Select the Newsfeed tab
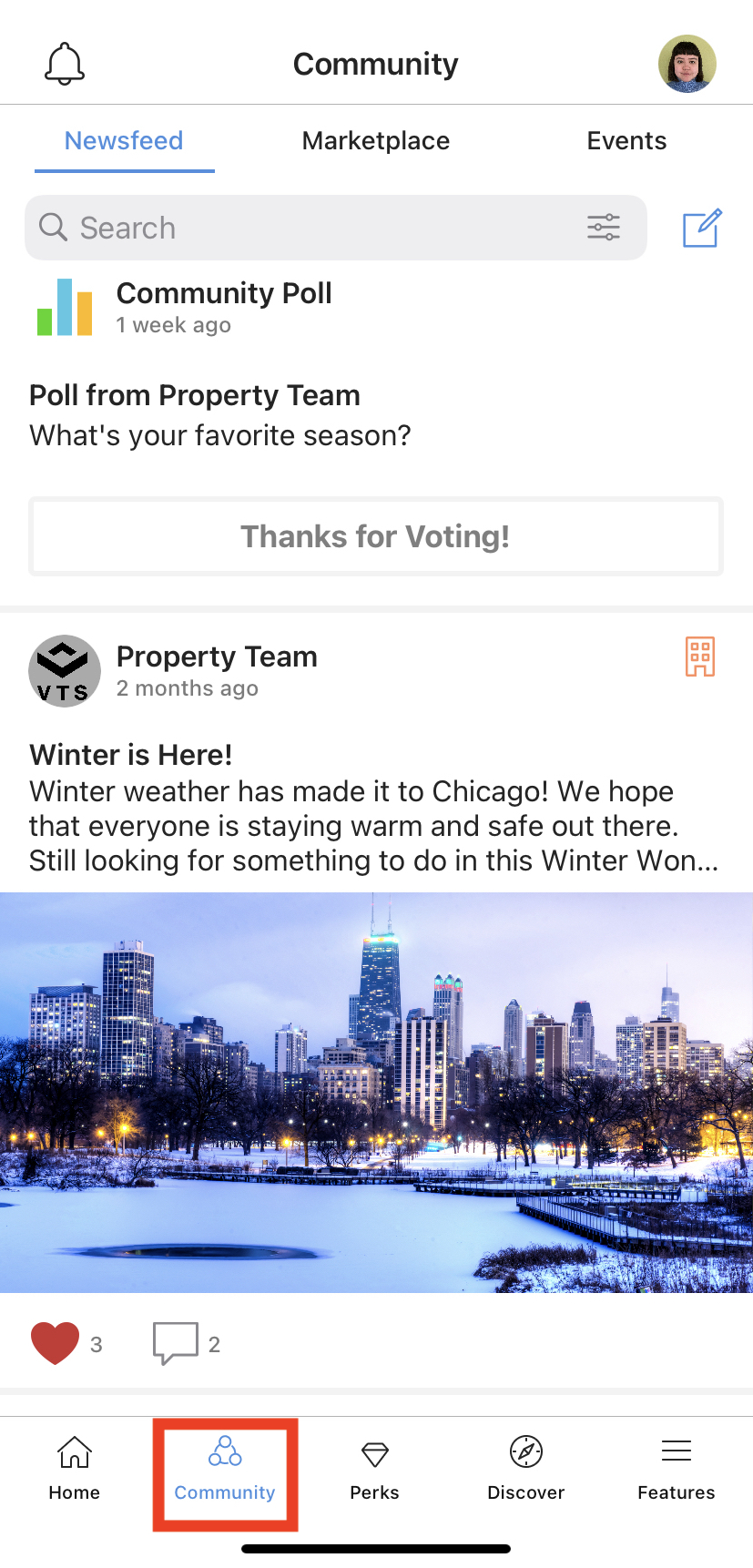The height and width of the screenshot is (1568, 753). [x=124, y=141]
